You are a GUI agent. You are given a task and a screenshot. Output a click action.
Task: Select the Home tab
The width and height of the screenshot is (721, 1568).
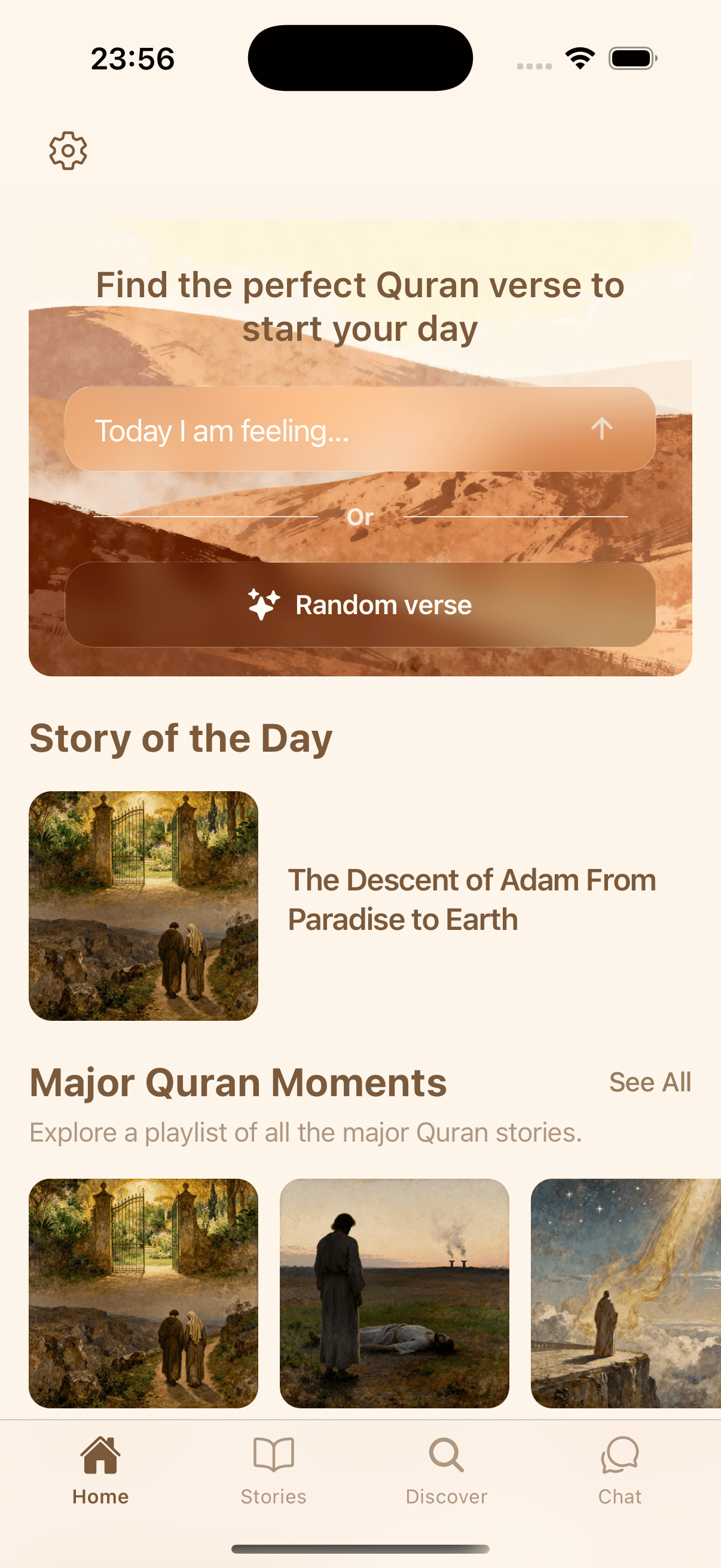tap(100, 1469)
